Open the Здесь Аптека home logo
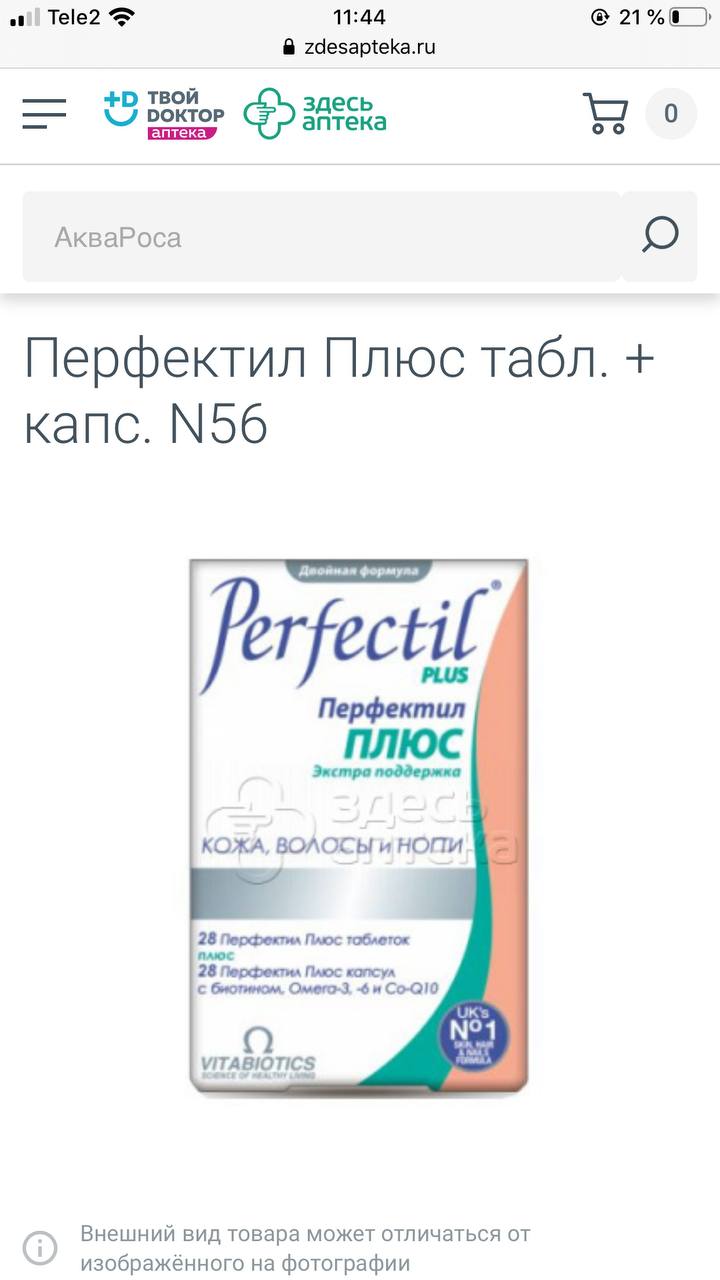The image size is (720, 1280). click(315, 113)
